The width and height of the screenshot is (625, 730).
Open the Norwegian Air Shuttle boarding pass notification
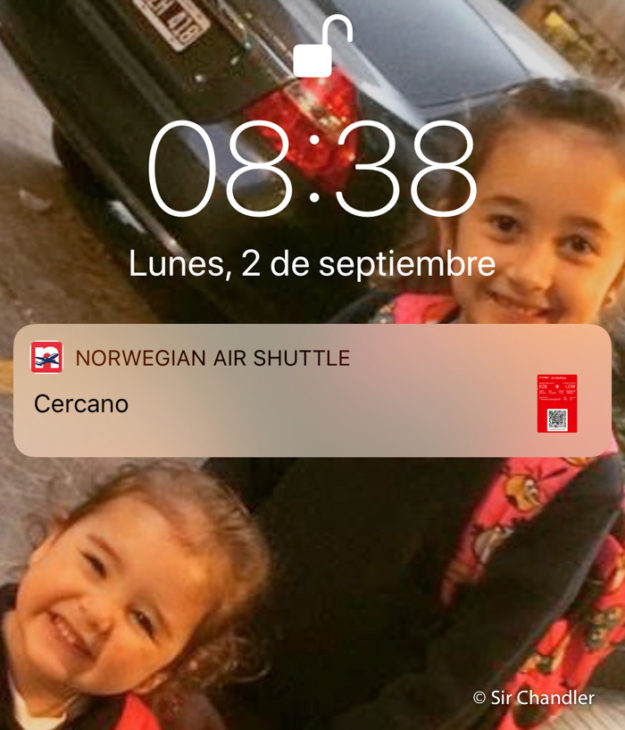312,391
